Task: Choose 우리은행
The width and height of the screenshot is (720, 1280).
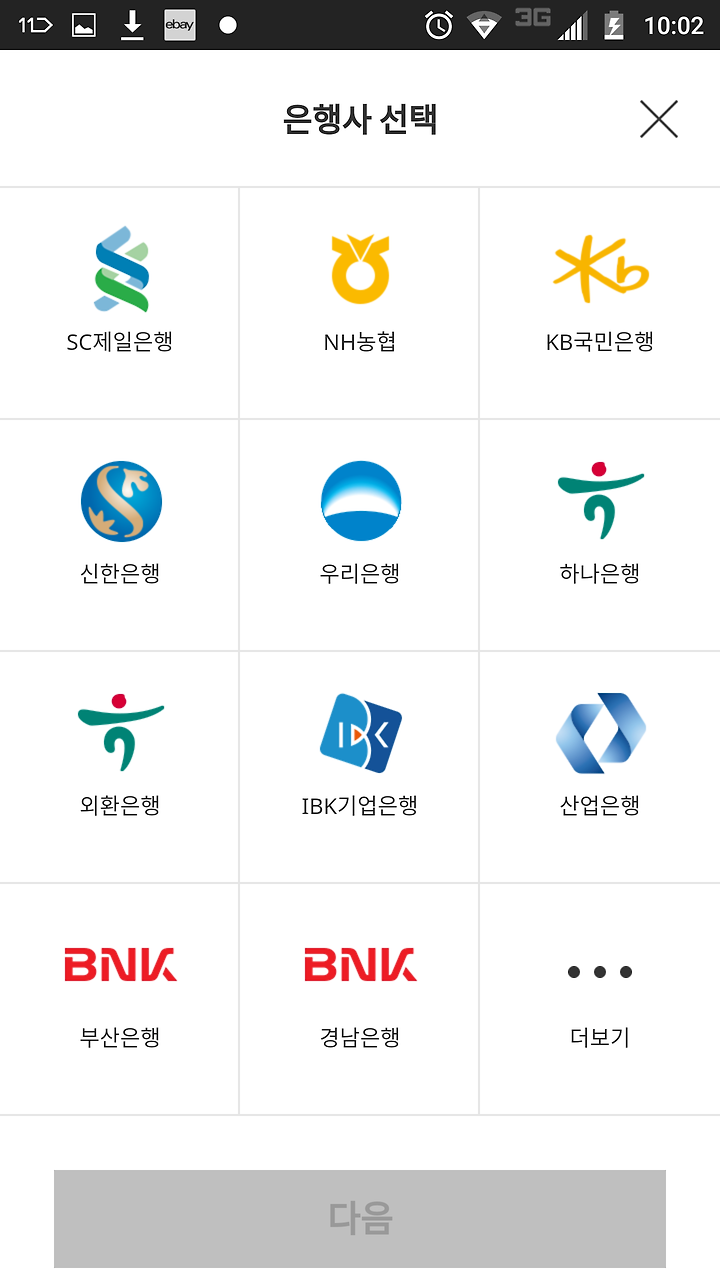Action: [x=359, y=535]
